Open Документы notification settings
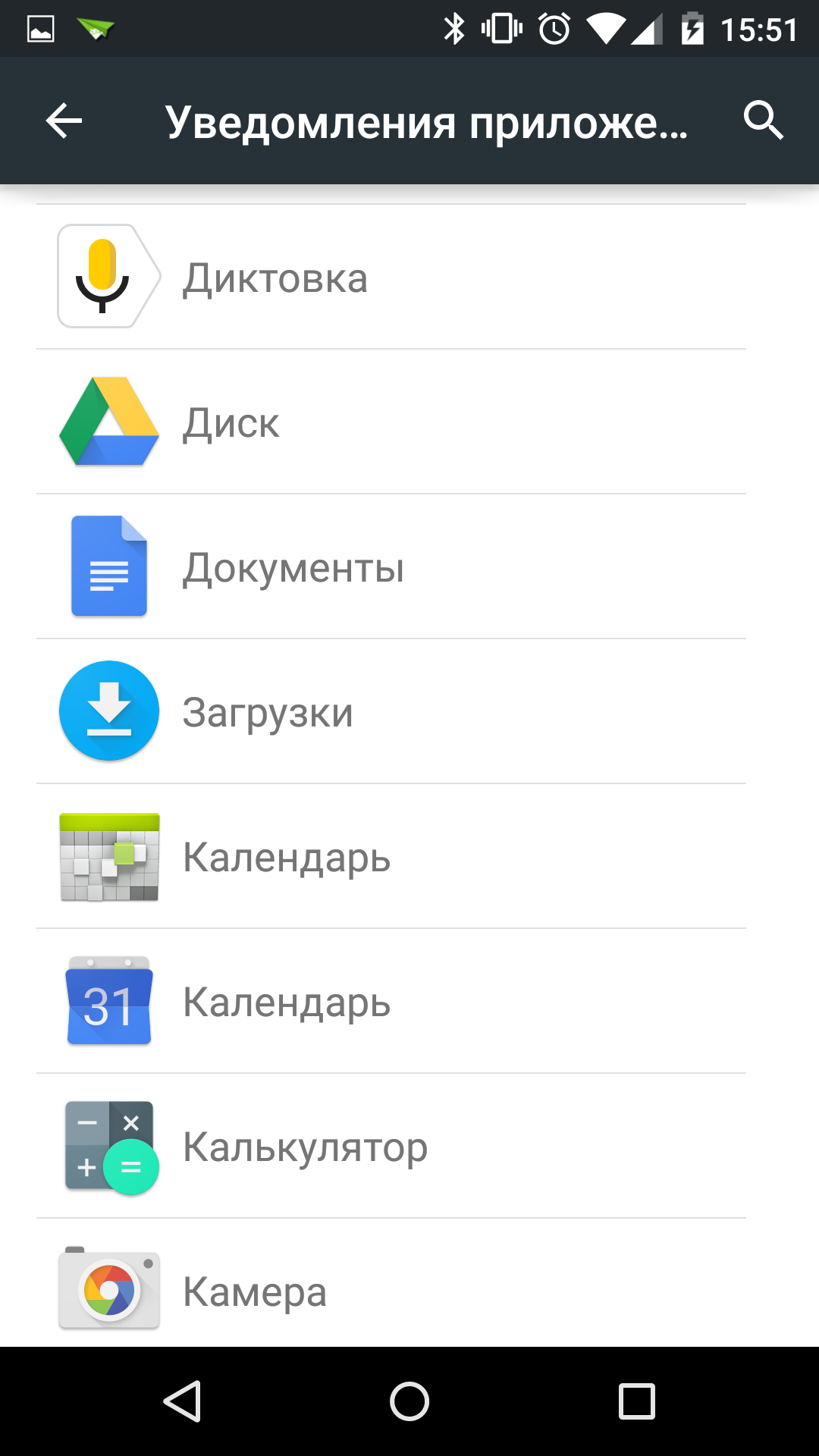819x1456 pixels. point(391,567)
